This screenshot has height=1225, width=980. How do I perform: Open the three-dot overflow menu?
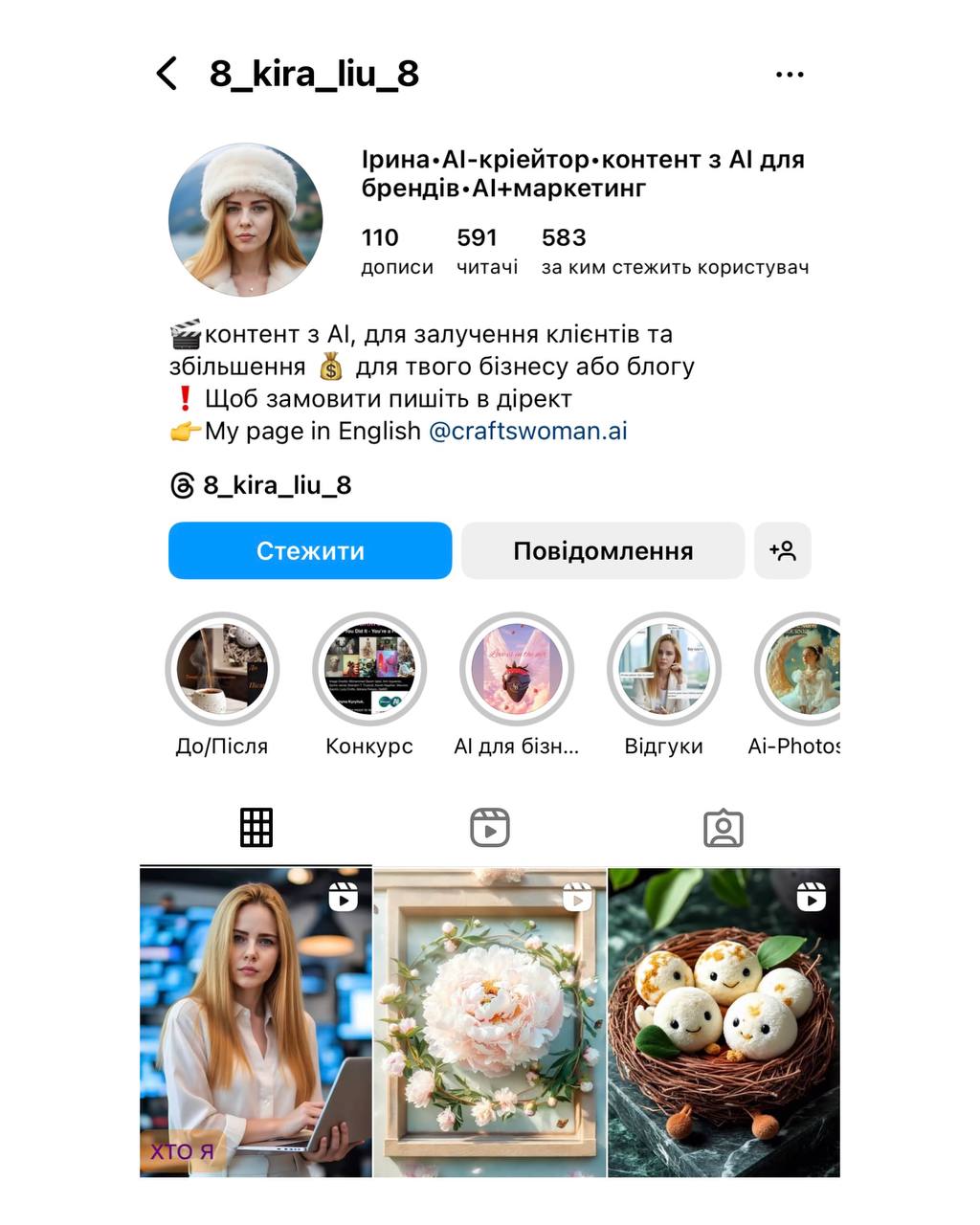click(790, 75)
